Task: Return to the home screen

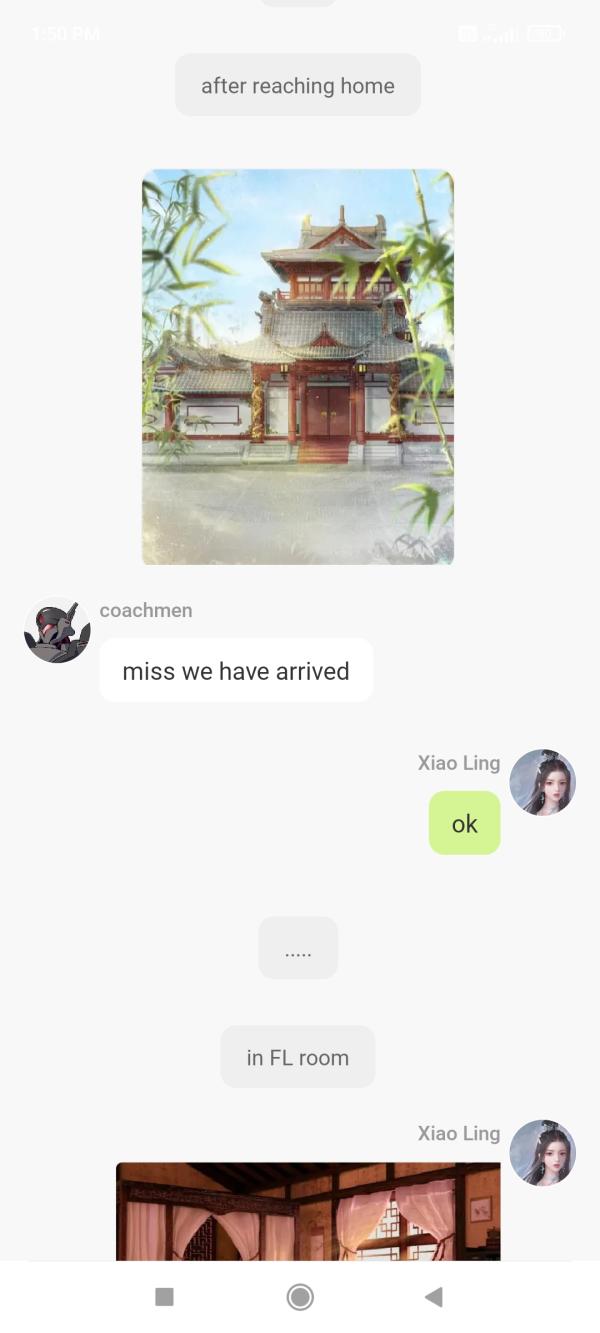Action: point(300,1297)
